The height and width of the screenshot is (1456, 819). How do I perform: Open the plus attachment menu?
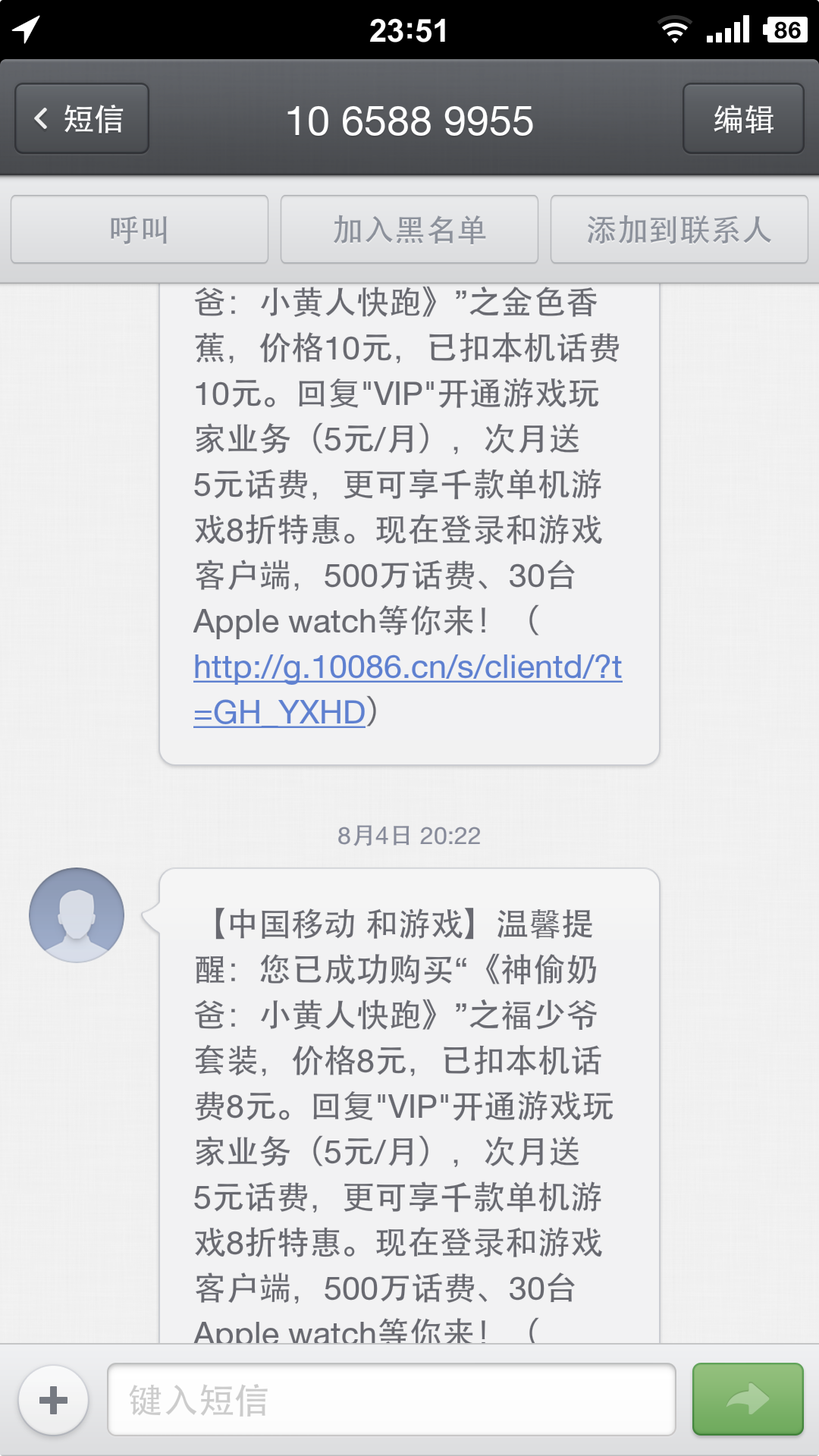pos(53,1400)
